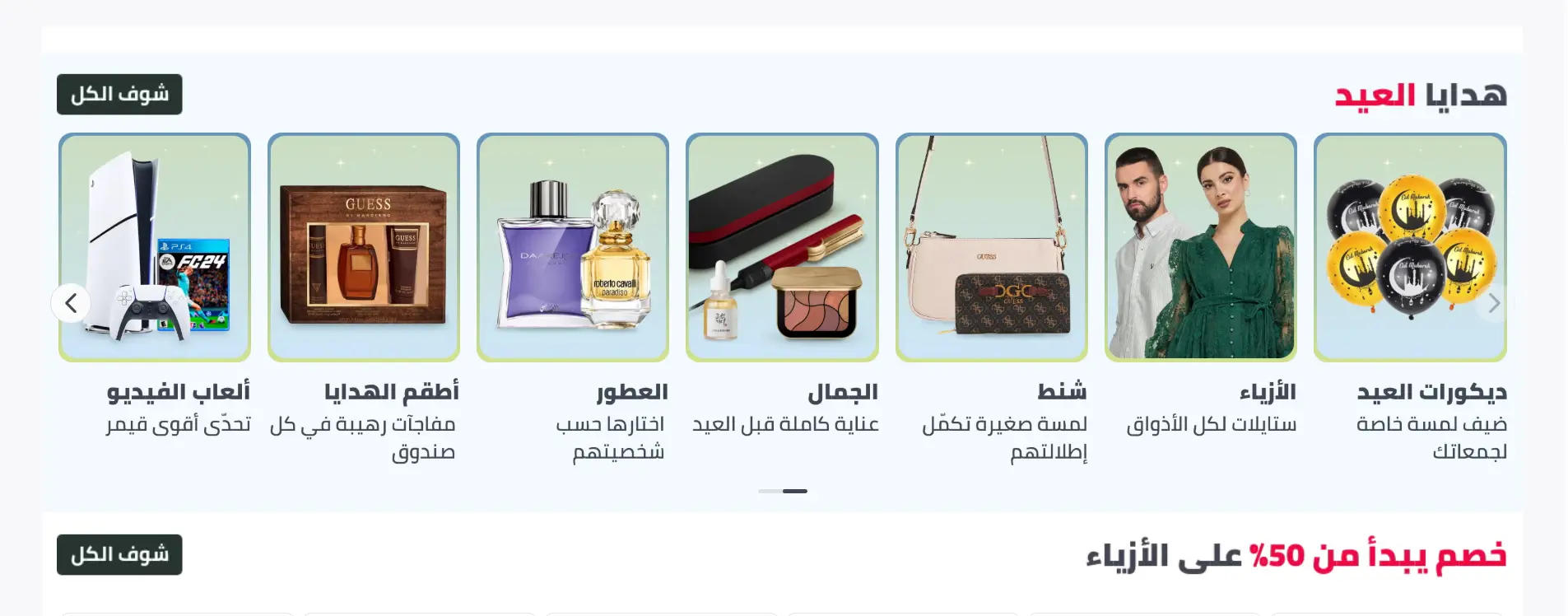Open أطقم الهدايا gift sets card
Viewport: 1568px width, 616px height.
pos(364,247)
